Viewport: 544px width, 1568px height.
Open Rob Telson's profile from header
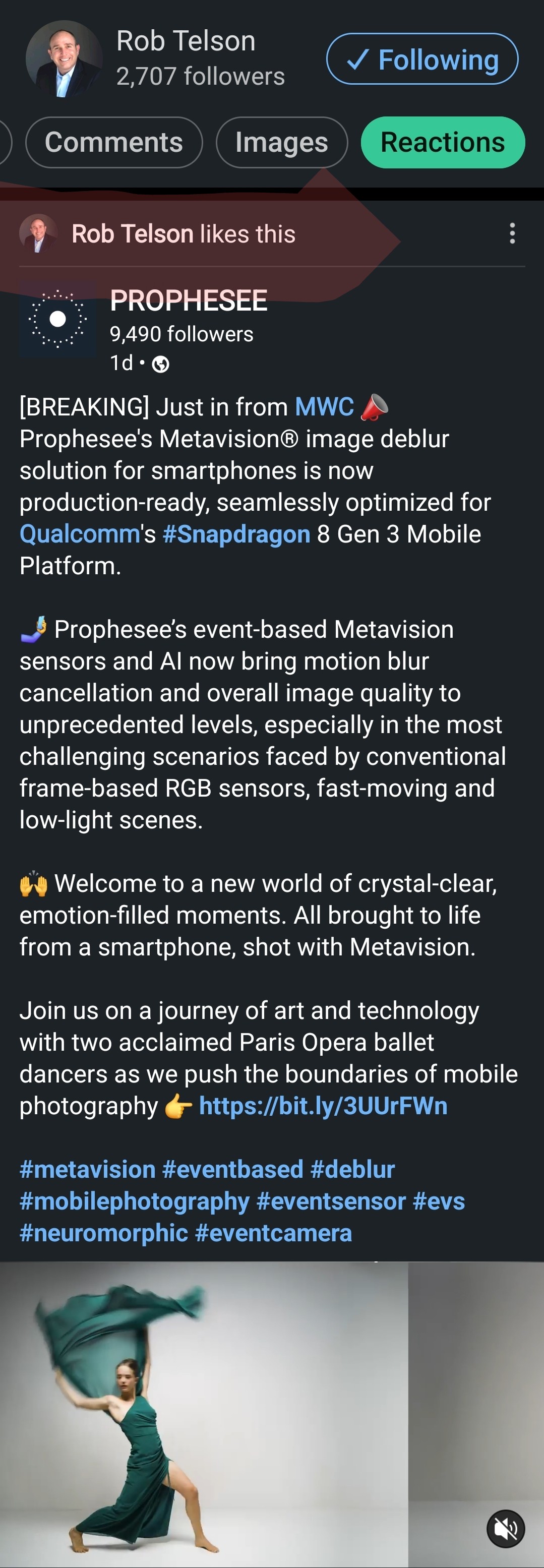(185, 41)
